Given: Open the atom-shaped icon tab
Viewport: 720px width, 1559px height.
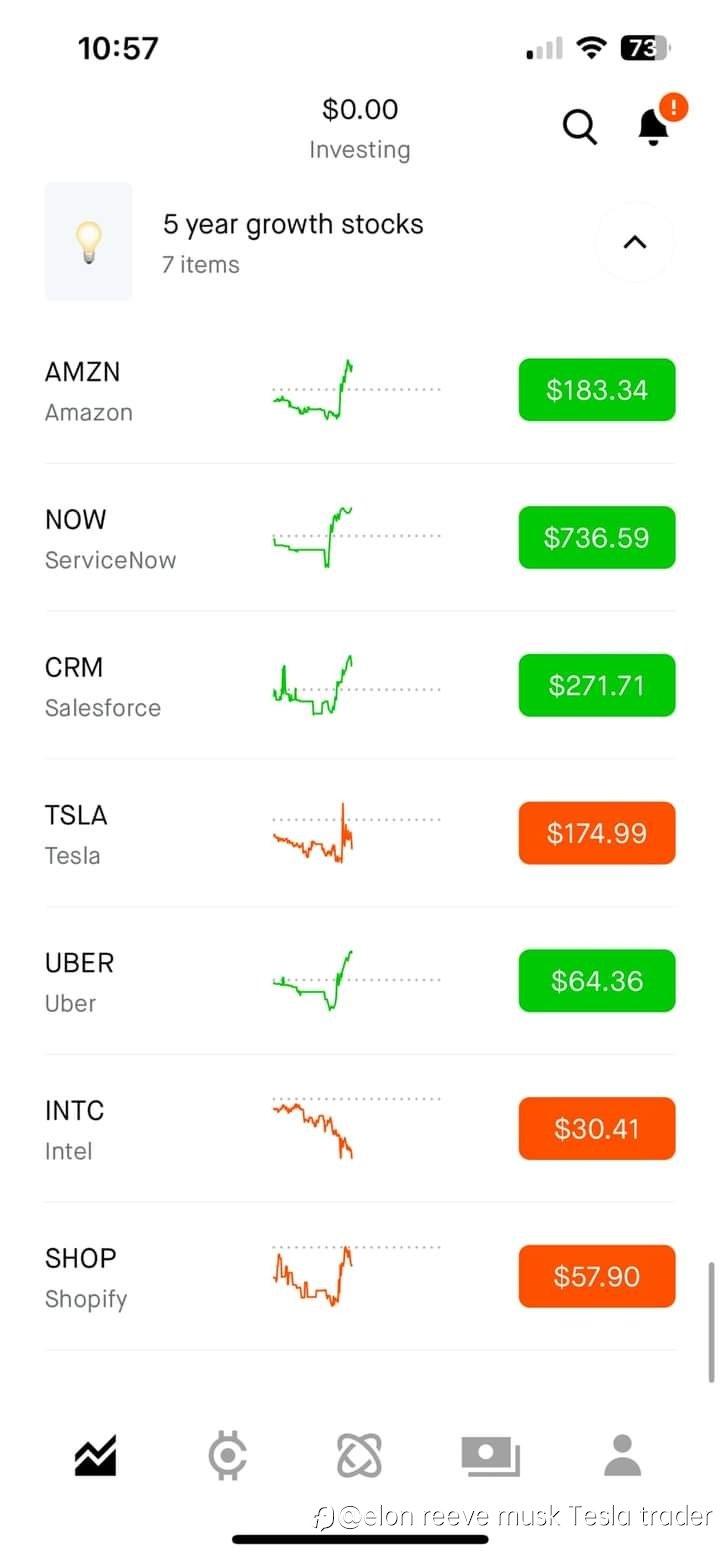Looking at the screenshot, I should pos(359,1455).
